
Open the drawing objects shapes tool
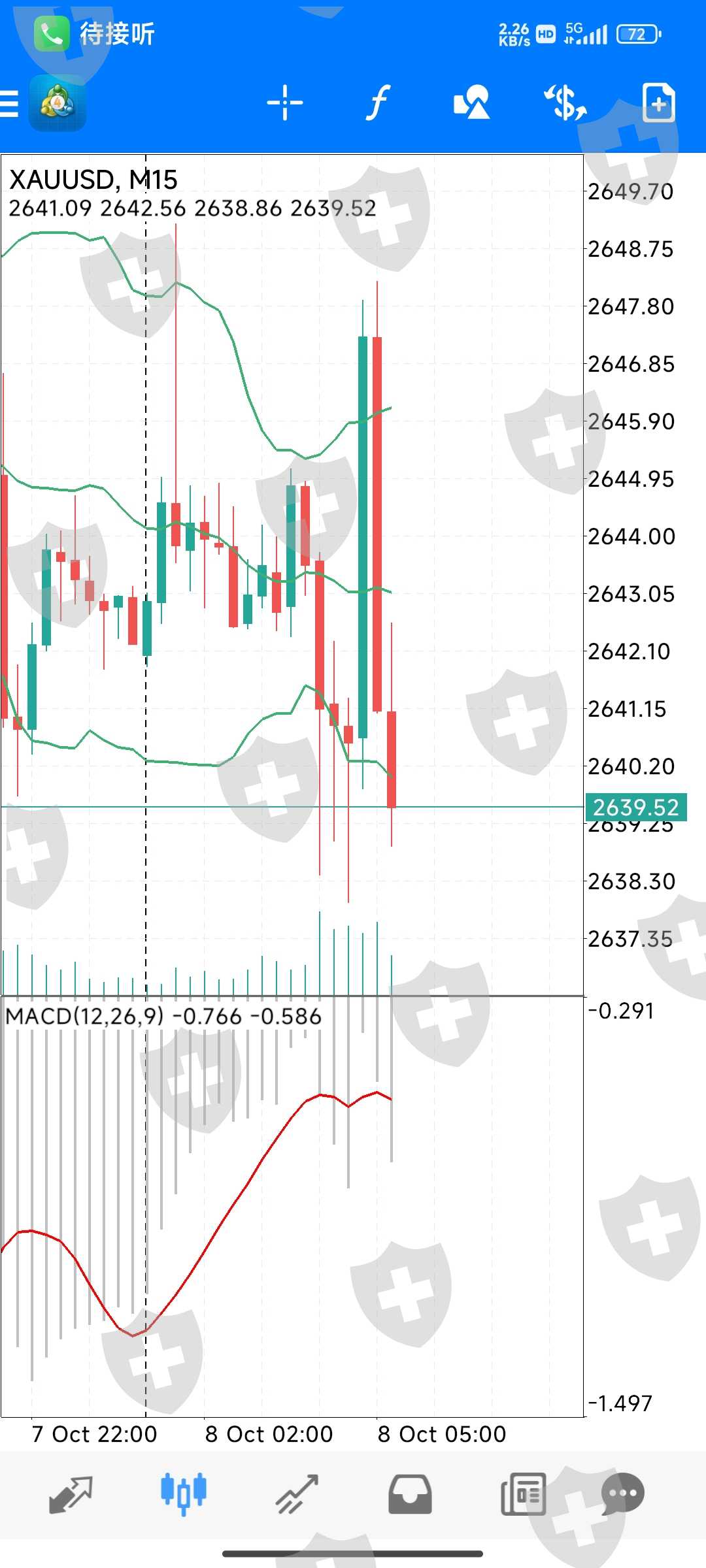472,103
